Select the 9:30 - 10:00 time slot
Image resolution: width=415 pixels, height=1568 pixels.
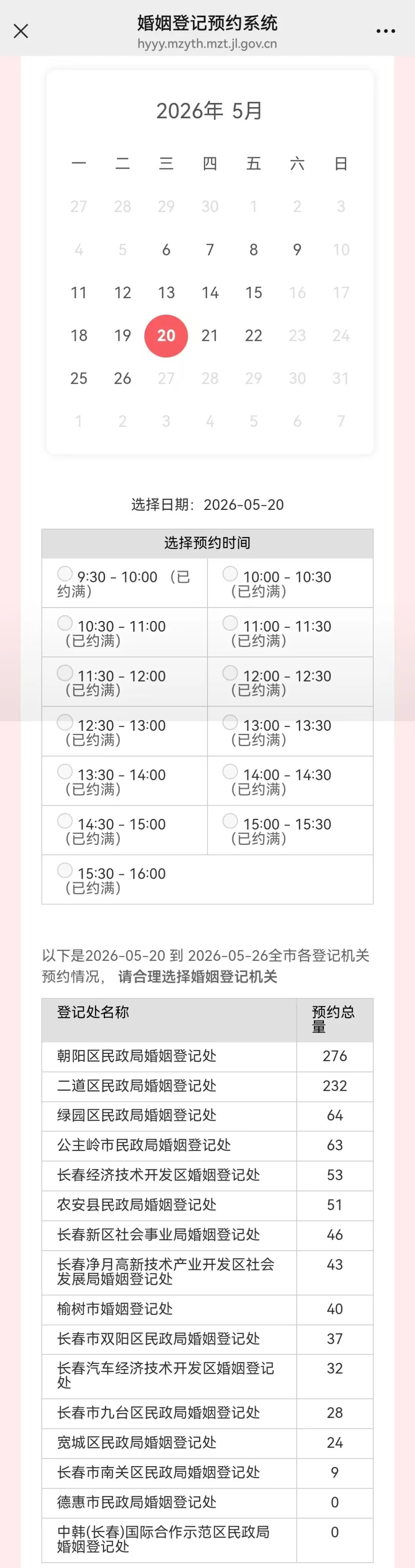[65, 573]
